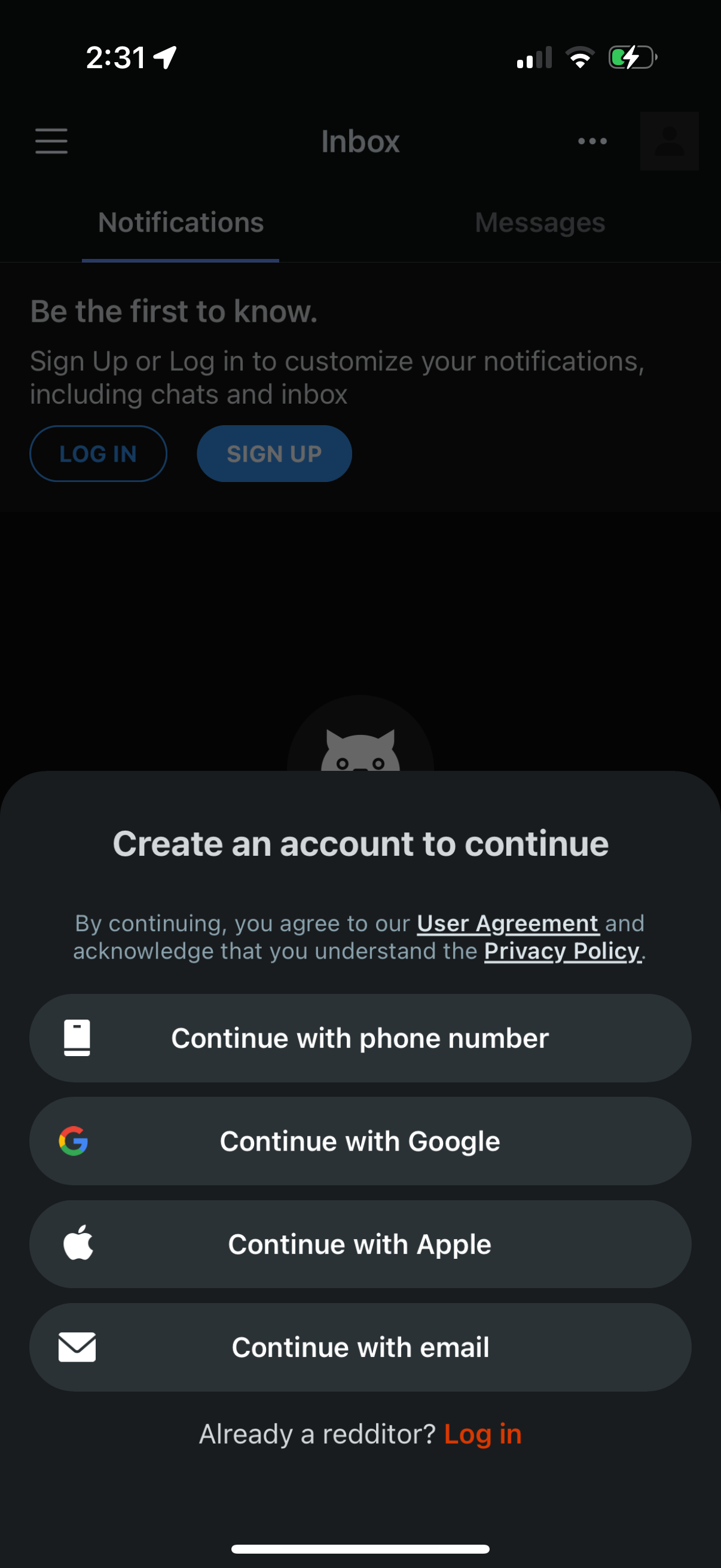The image size is (721, 1568).
Task: Choose Continue with Google
Action: click(360, 1140)
